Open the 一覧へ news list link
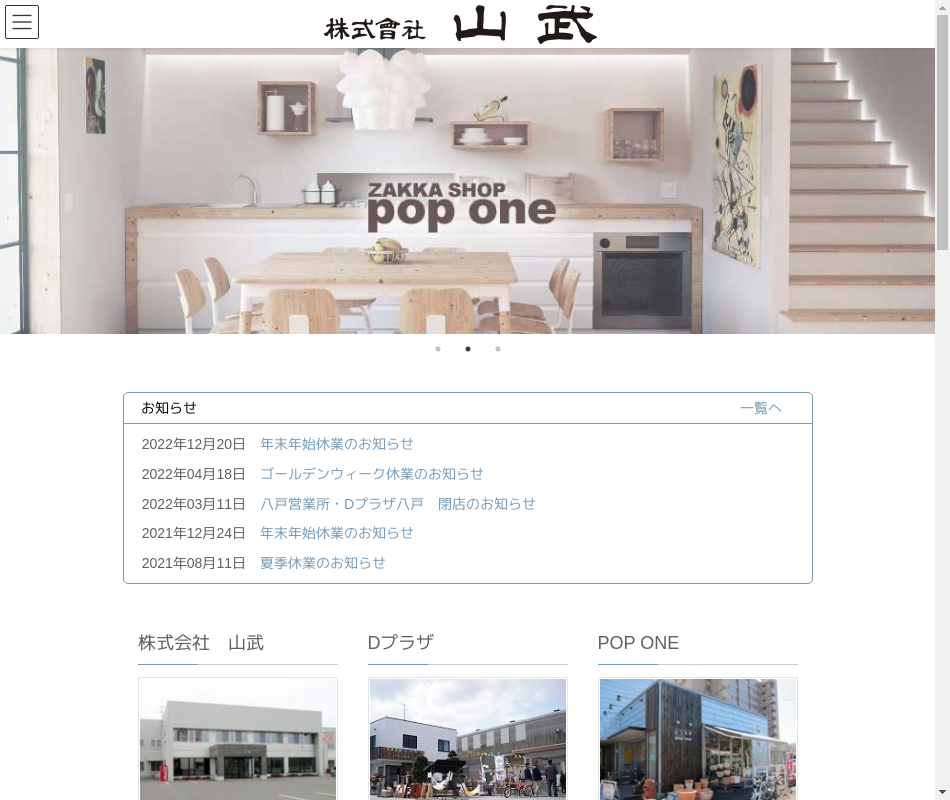Viewport: 950px width, 800px height. (760, 408)
